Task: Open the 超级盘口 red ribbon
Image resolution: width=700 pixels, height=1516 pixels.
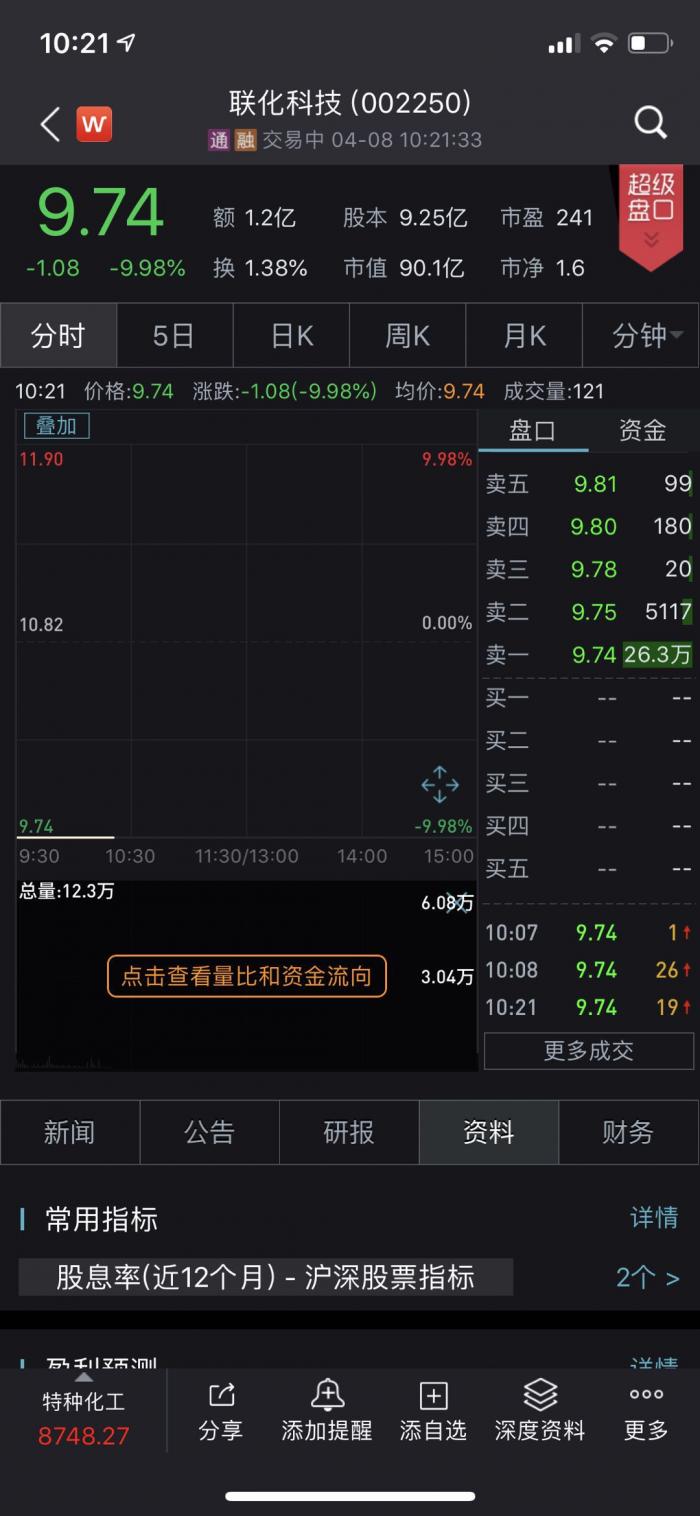Action: tap(651, 212)
